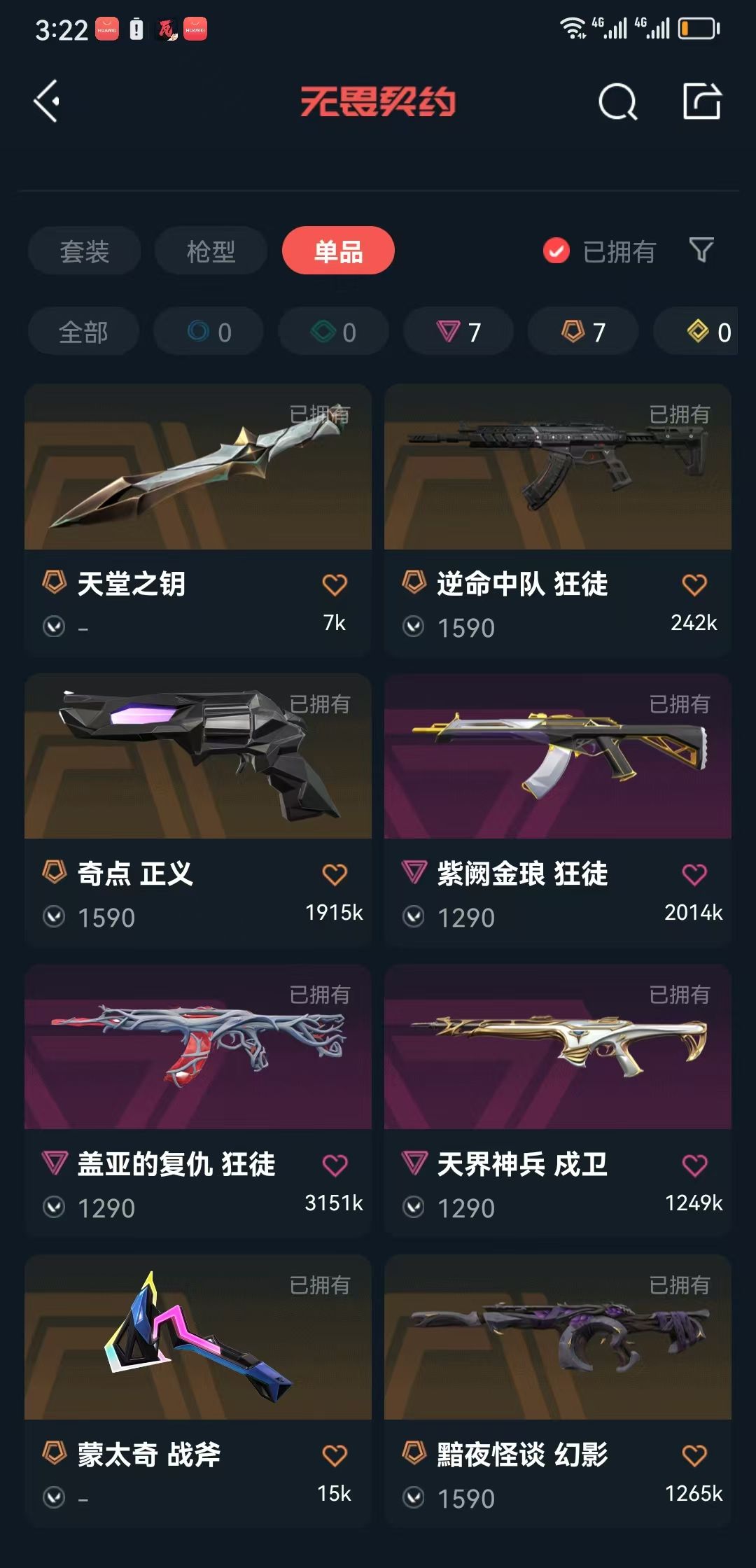The image size is (756, 1568).
Task: Favorite the 蒙太奇 战斧 skin
Action: (335, 1455)
